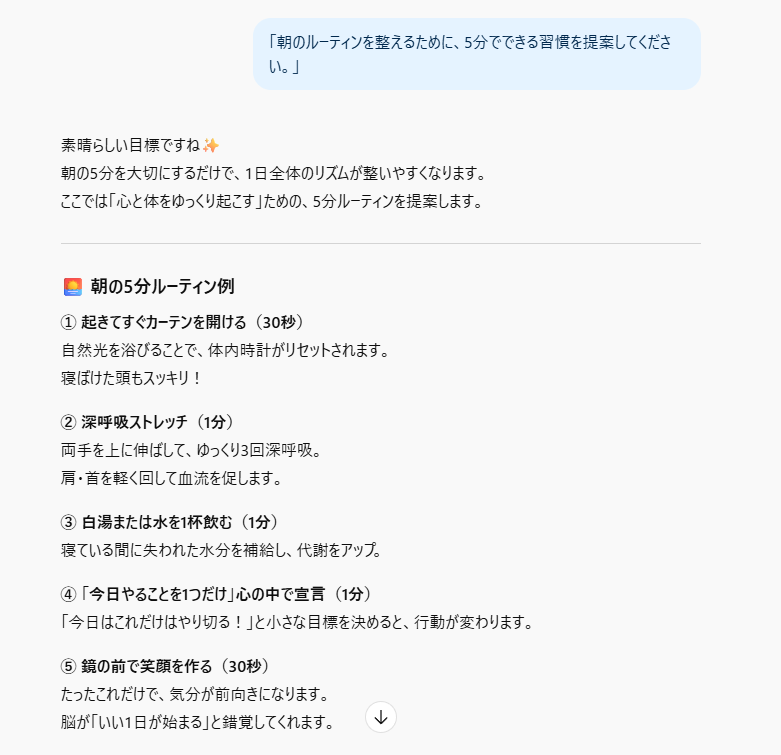The height and width of the screenshot is (755, 781).
Task: Tap the scroll-to-bottom arrow button
Action: [381, 716]
